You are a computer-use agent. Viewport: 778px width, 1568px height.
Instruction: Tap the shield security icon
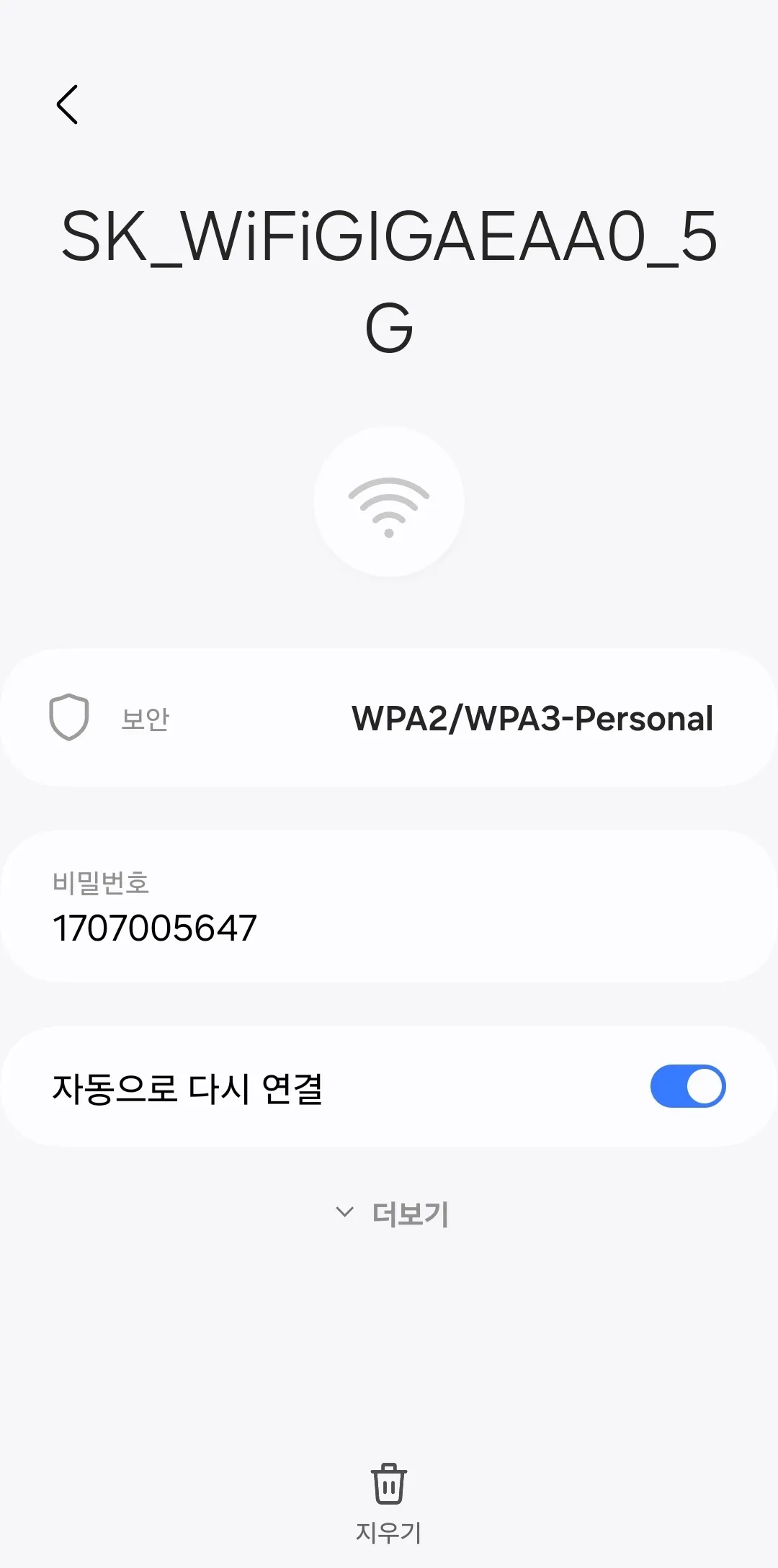tap(68, 717)
